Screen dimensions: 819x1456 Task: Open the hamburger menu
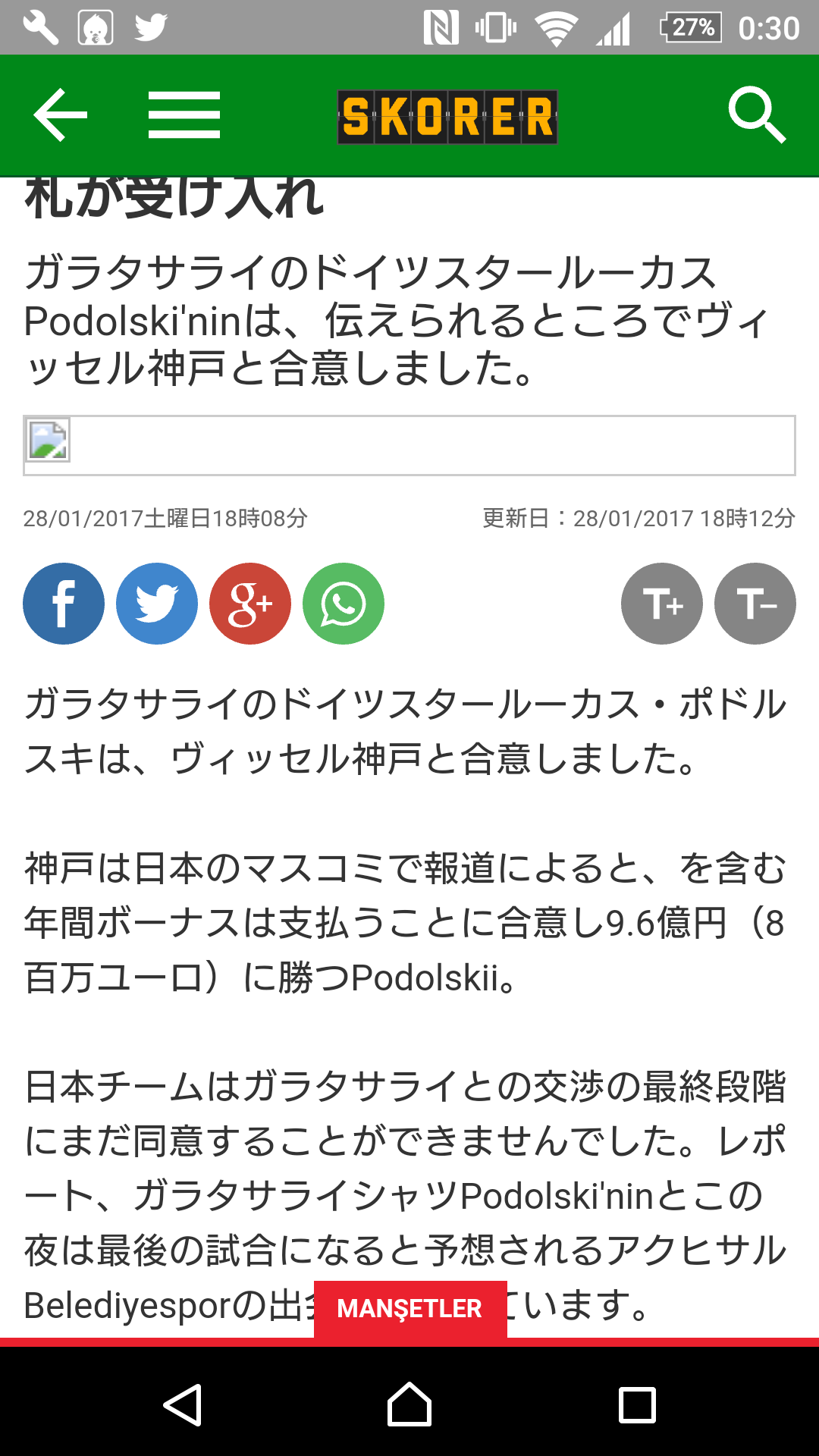[184, 115]
